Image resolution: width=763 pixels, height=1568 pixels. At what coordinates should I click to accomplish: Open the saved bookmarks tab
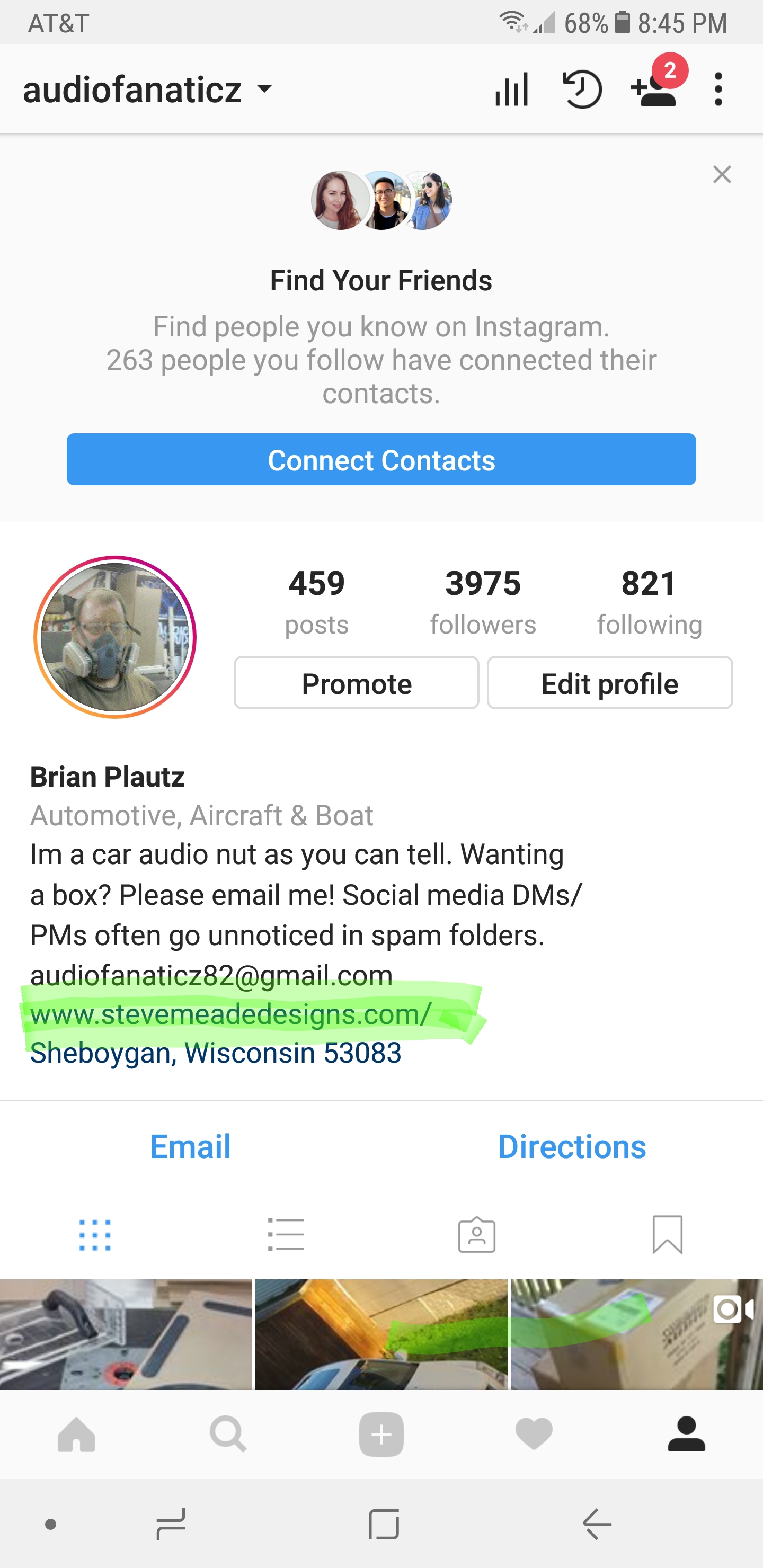click(x=668, y=1234)
